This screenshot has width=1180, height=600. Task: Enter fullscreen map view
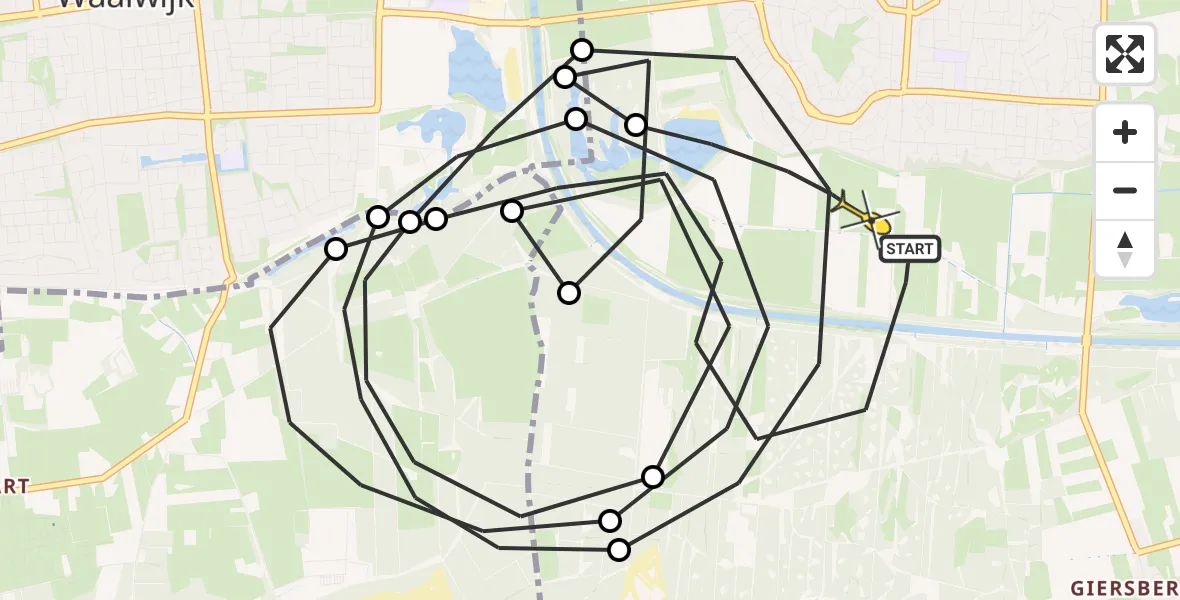click(1125, 54)
